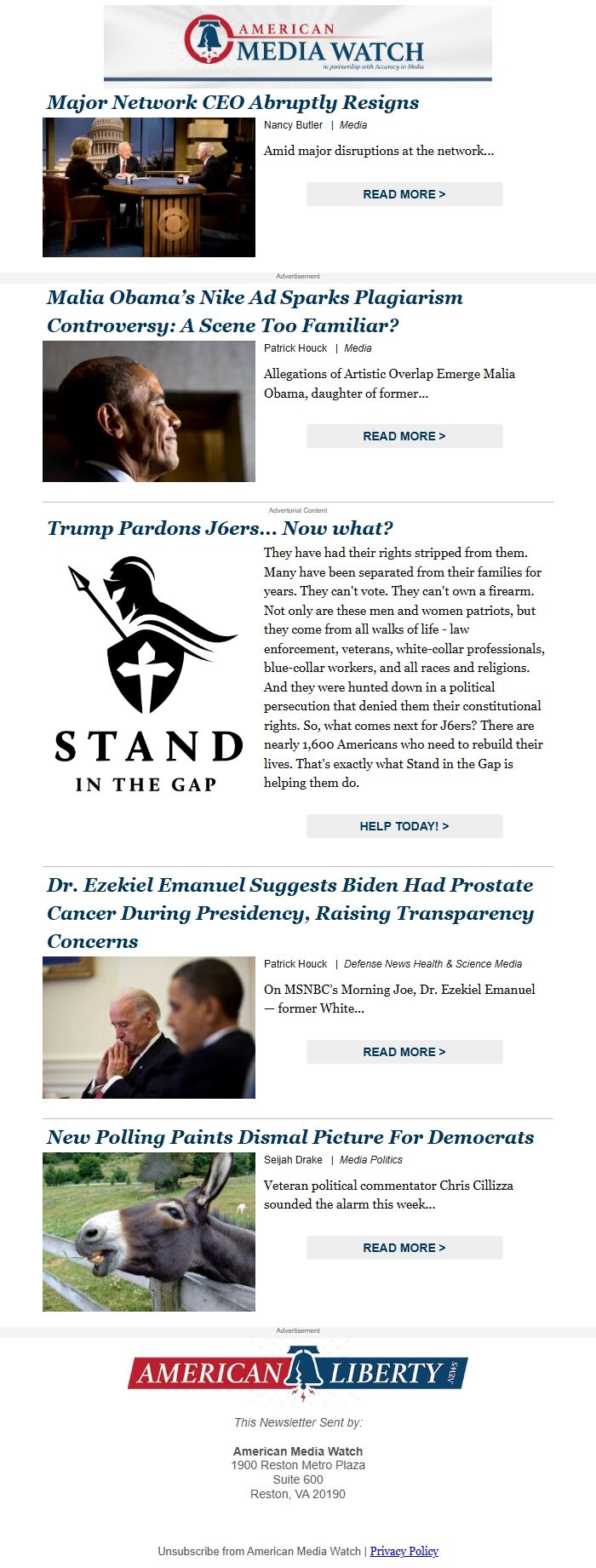
Task: Read more about the MSNBC Morning Joe story
Action: 404,1052
